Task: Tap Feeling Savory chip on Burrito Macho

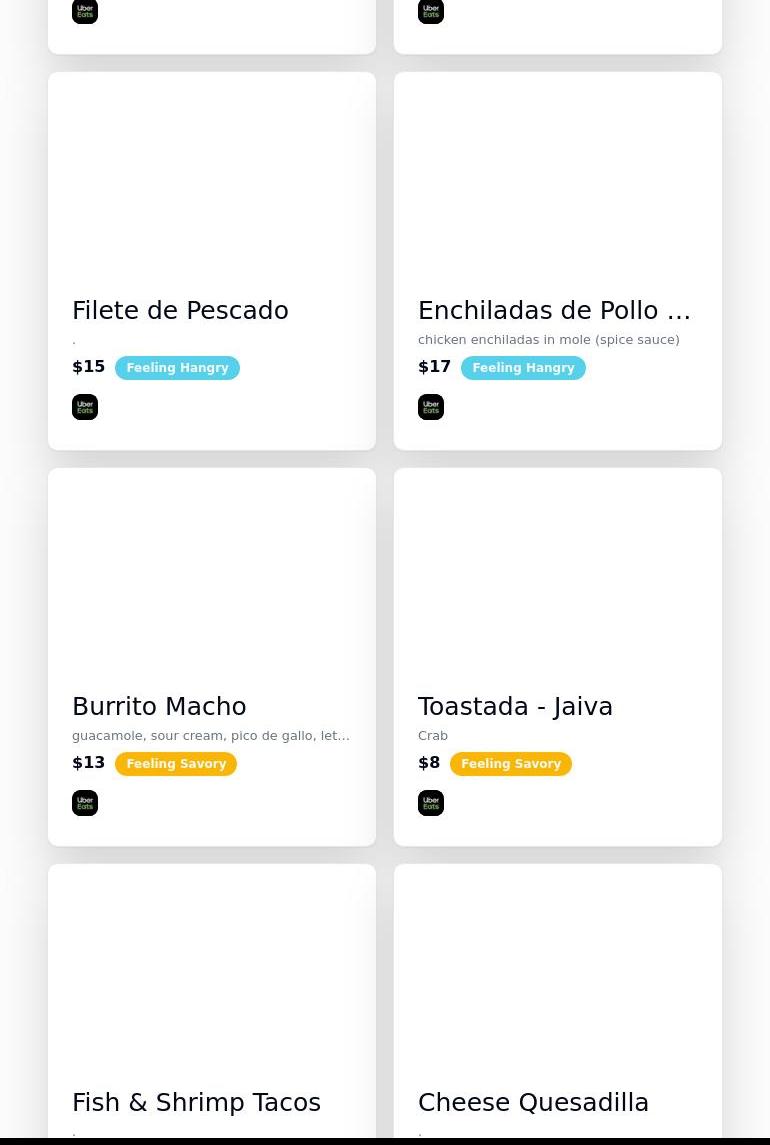Action: tap(176, 764)
